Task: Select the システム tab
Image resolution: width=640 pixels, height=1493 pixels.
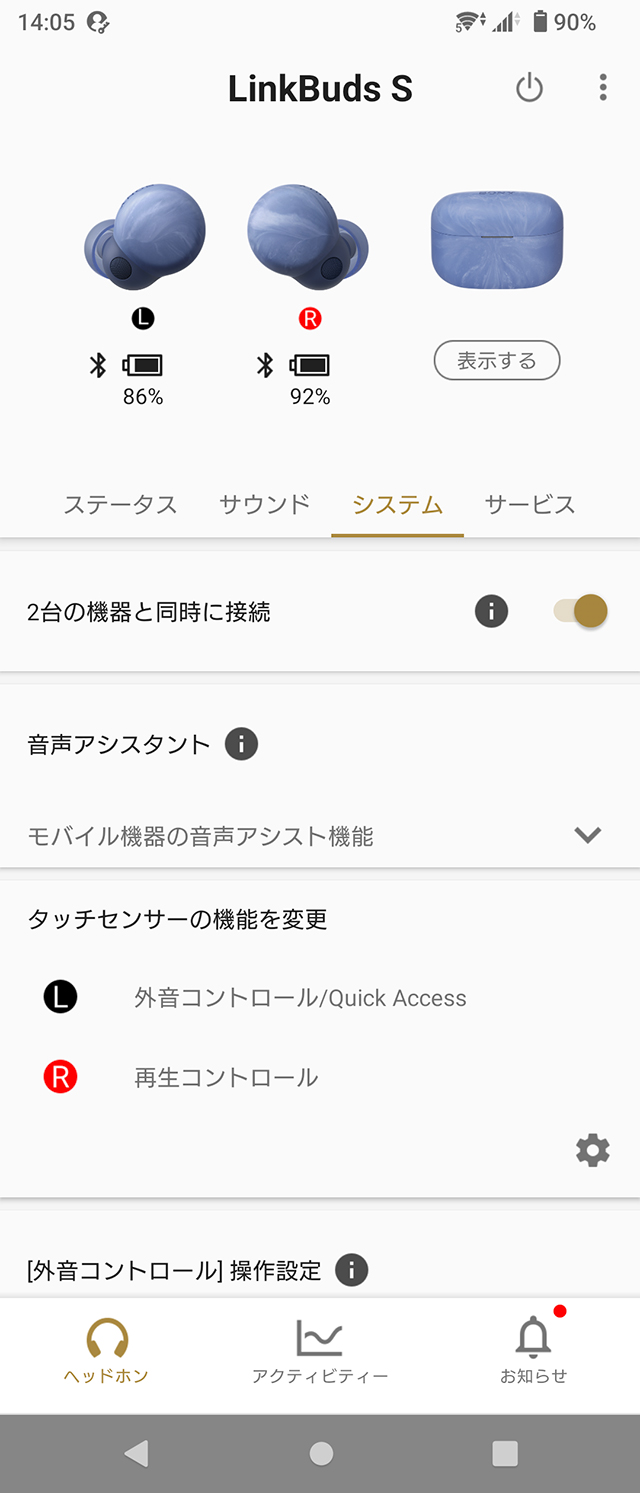Action: click(397, 505)
